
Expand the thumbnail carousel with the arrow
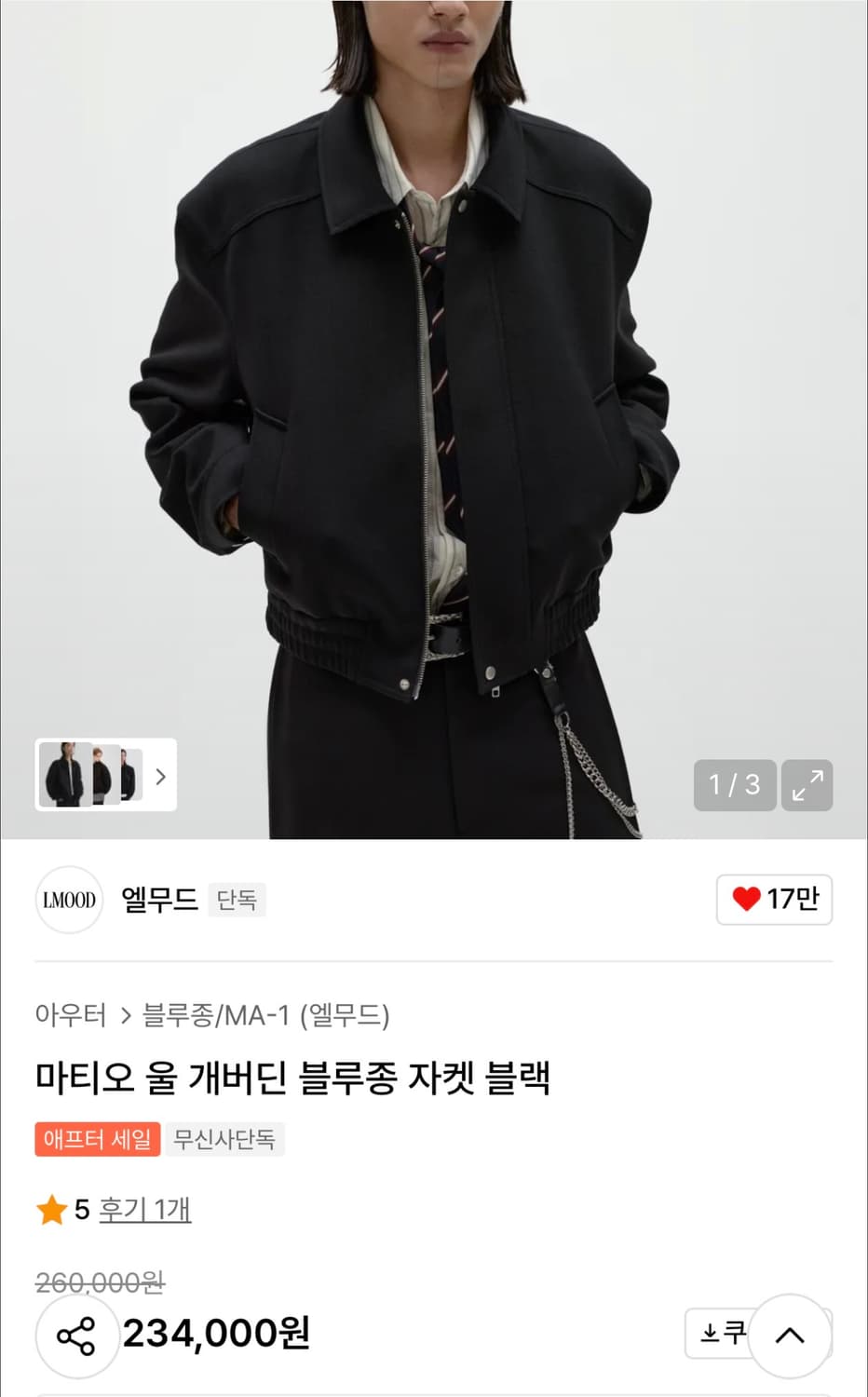tap(160, 776)
